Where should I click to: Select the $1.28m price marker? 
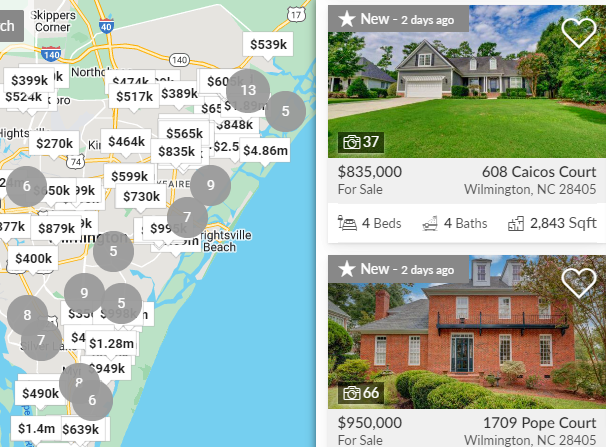[x=111, y=343]
